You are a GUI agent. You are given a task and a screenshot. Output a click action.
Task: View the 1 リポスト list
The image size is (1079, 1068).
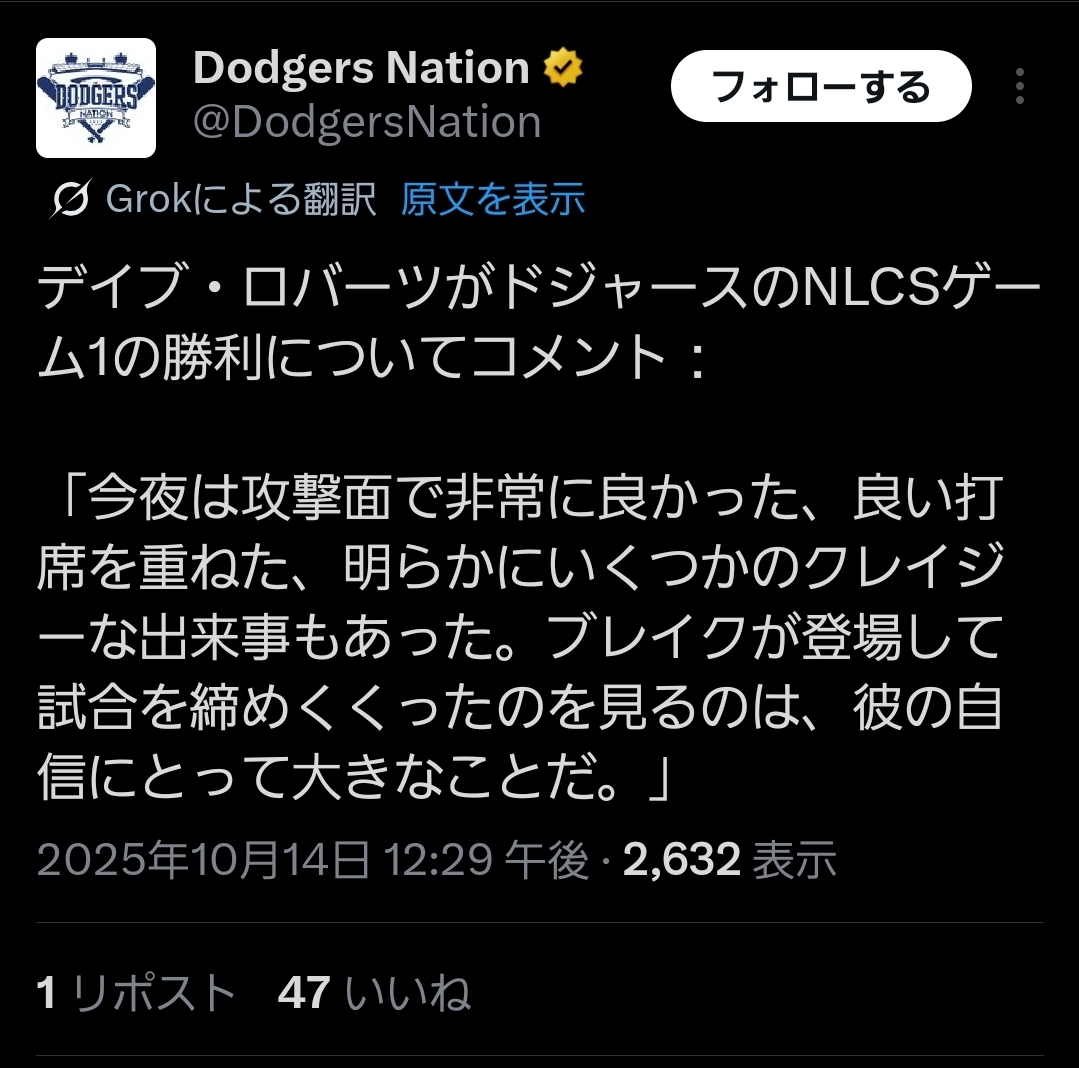[136, 993]
